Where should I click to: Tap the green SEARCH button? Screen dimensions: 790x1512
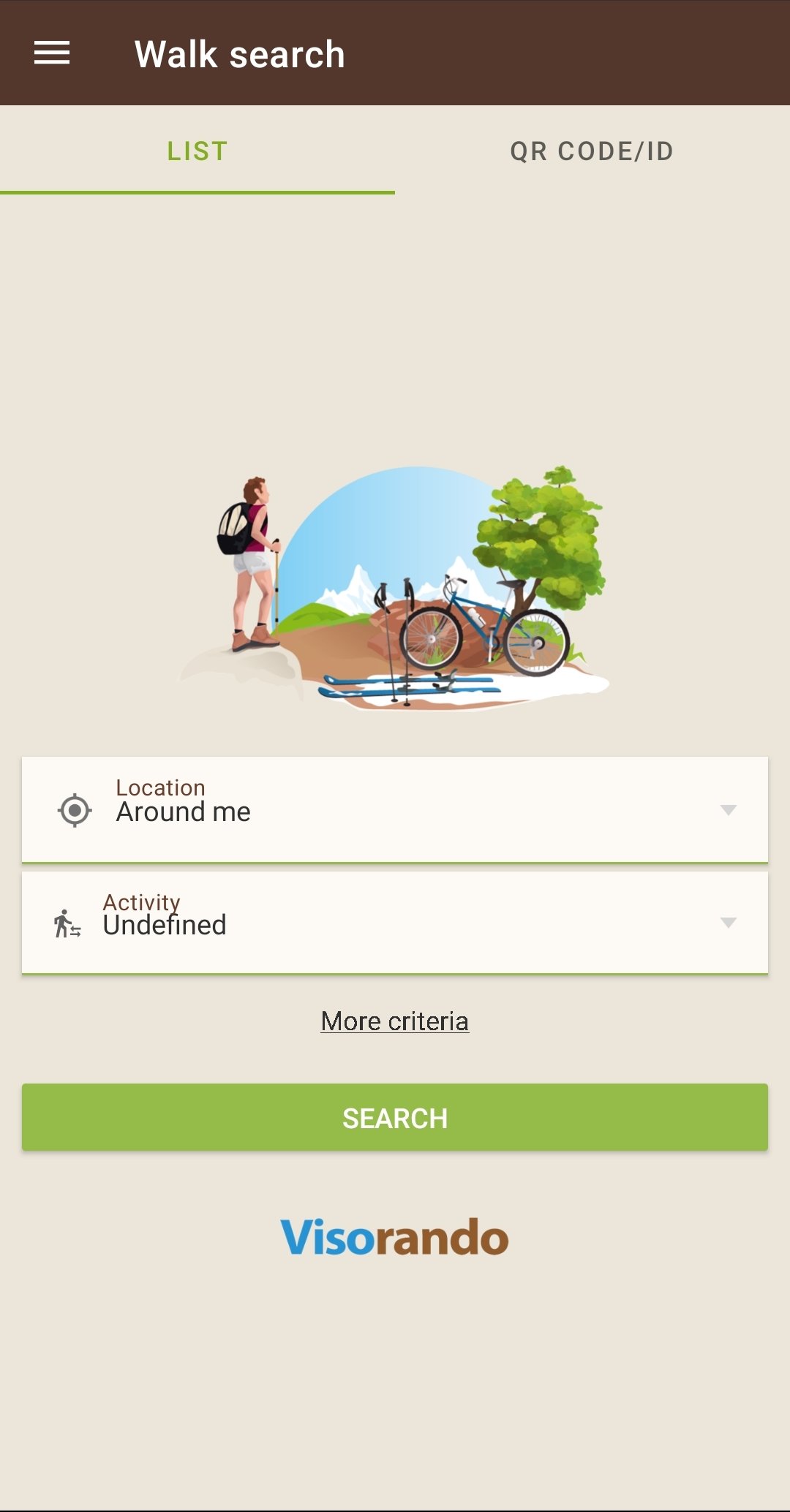(395, 1117)
